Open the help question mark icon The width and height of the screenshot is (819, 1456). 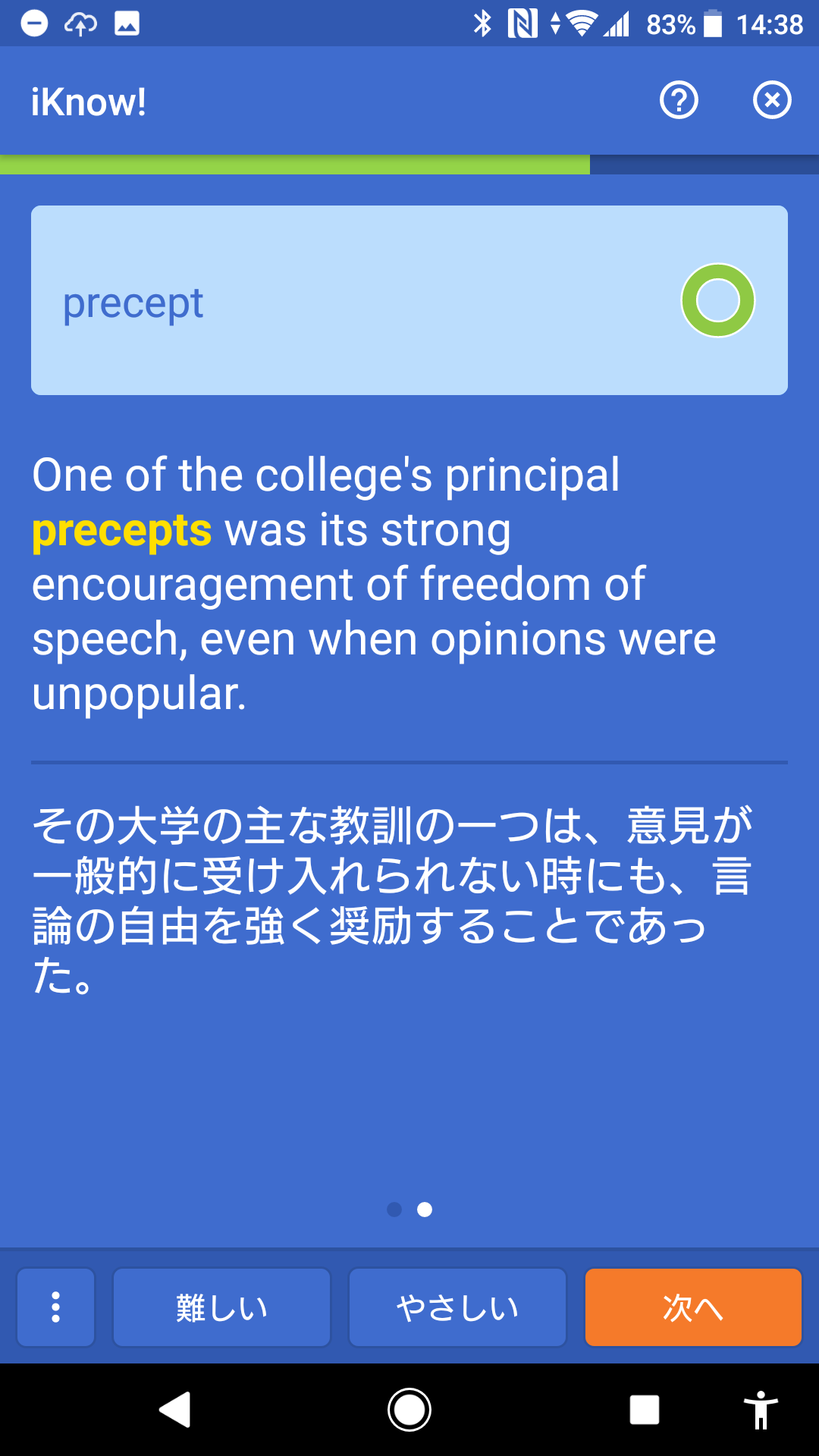[679, 100]
